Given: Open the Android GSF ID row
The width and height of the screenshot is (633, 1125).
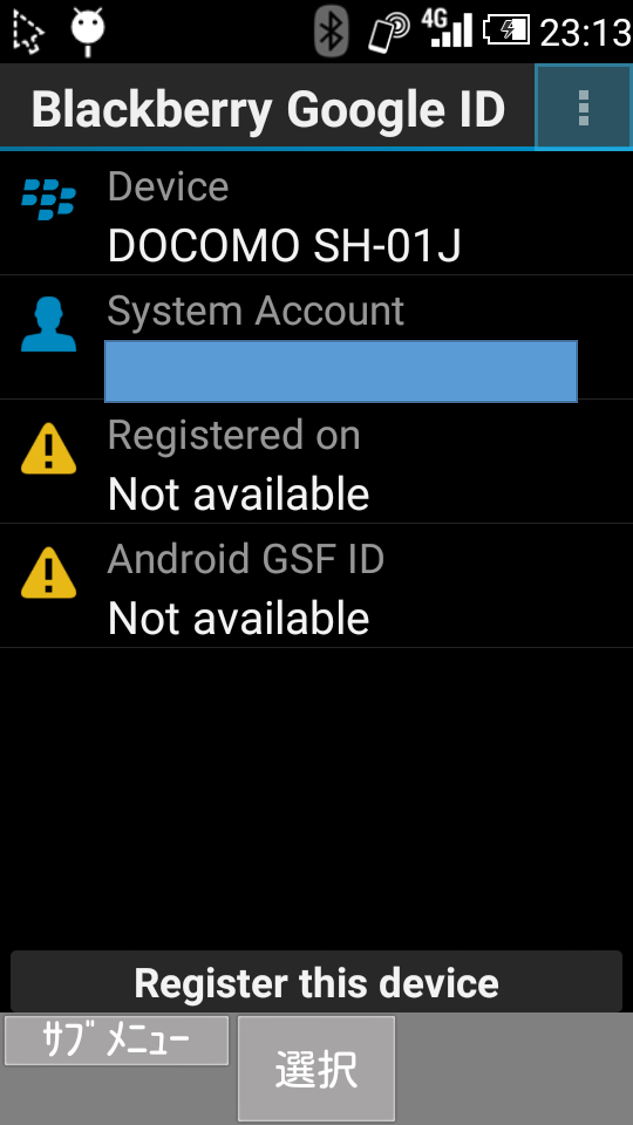Looking at the screenshot, I should coord(316,586).
